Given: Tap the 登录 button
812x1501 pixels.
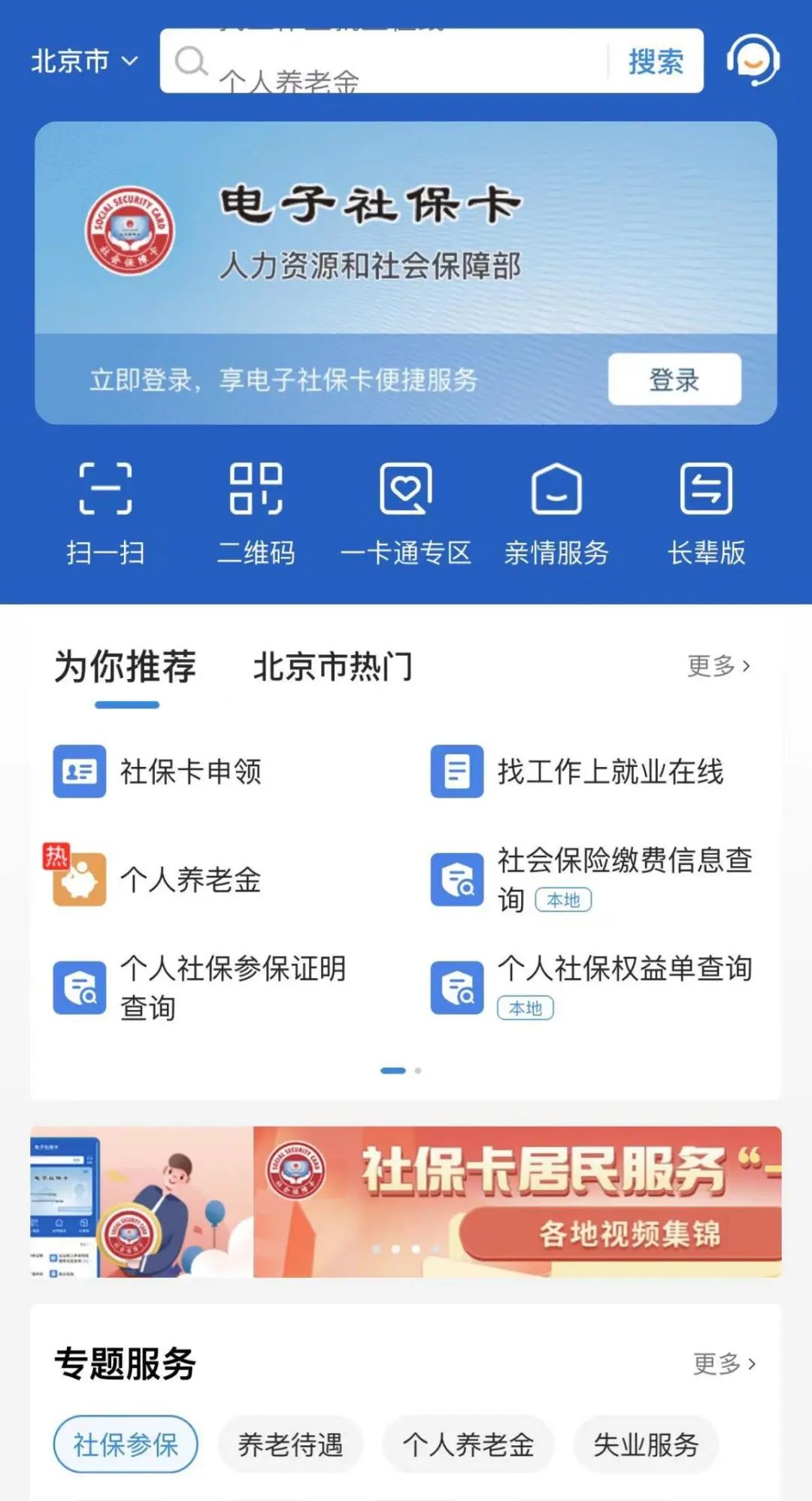Looking at the screenshot, I should tap(674, 379).
